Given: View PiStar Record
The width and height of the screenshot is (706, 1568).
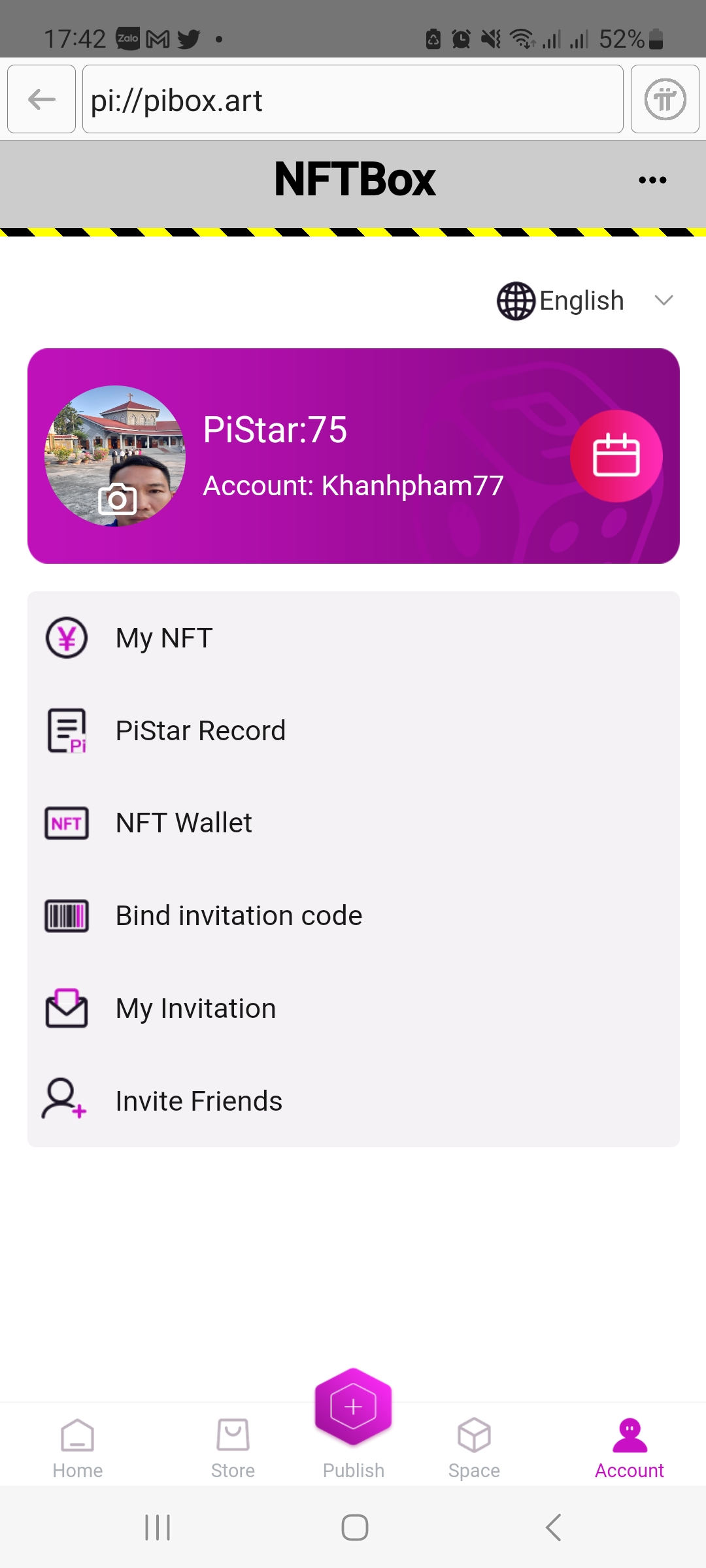Looking at the screenshot, I should click(200, 731).
